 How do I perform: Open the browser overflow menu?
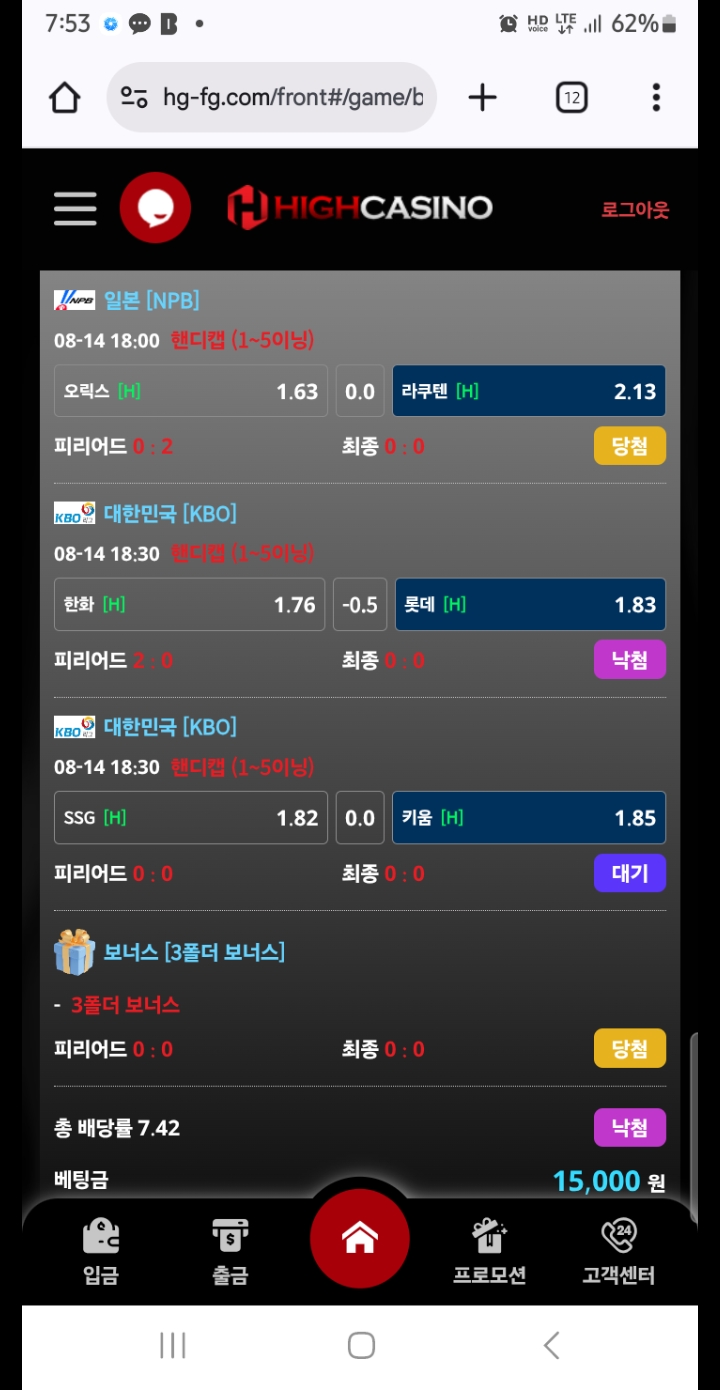[x=656, y=97]
